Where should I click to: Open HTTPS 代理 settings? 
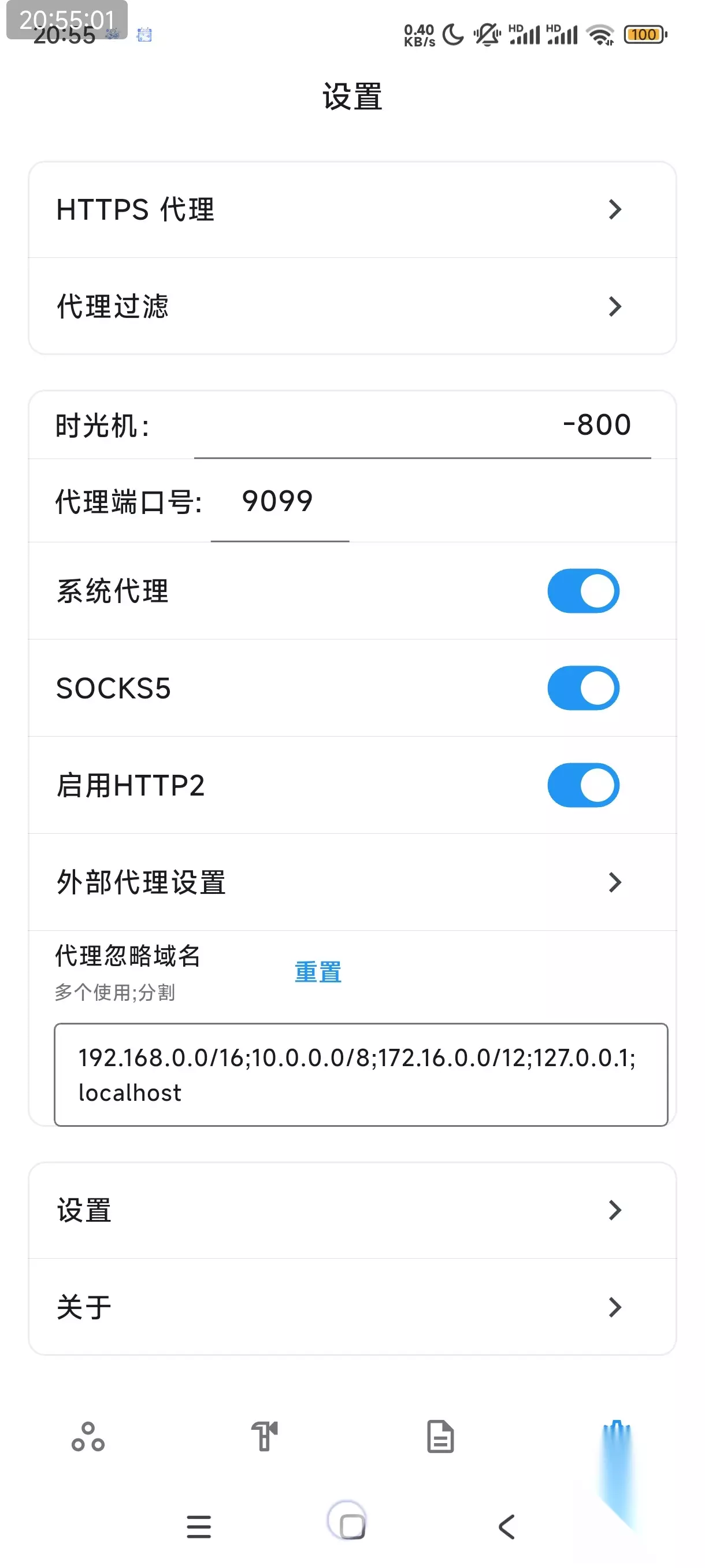pos(352,209)
